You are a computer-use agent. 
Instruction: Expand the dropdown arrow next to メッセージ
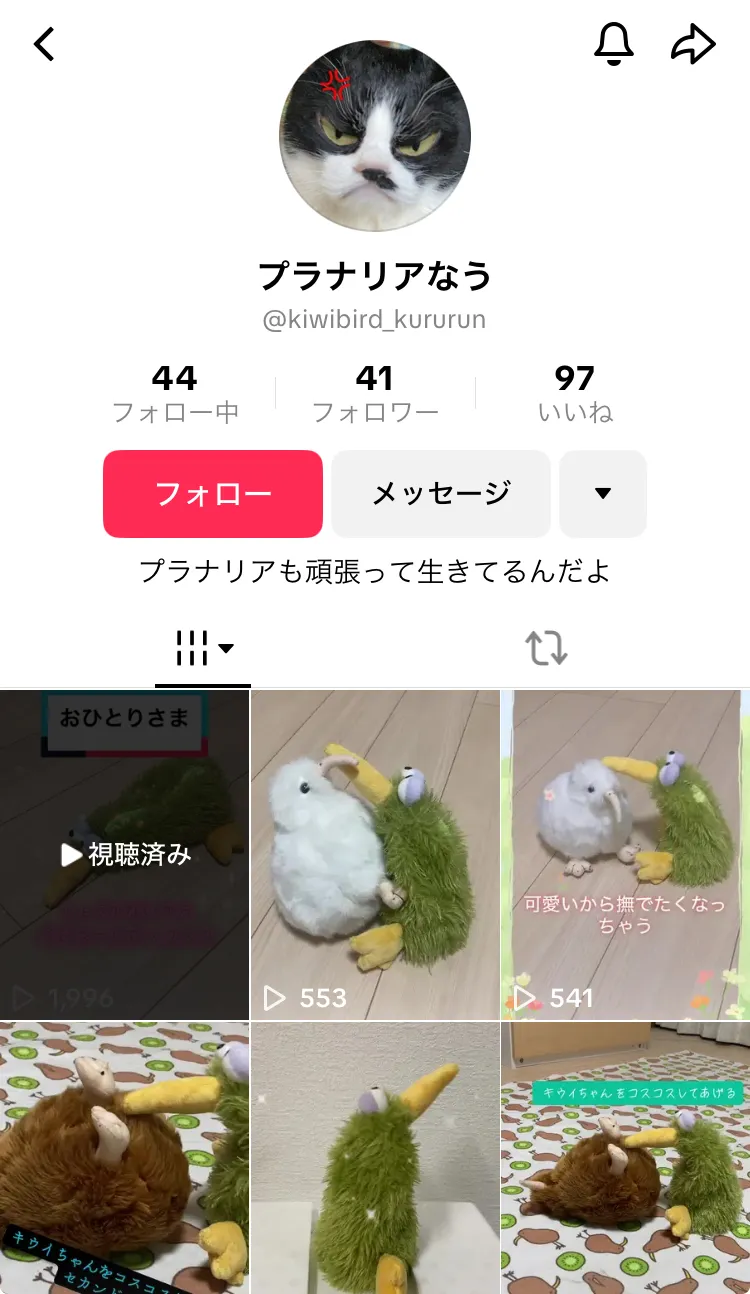coord(603,493)
